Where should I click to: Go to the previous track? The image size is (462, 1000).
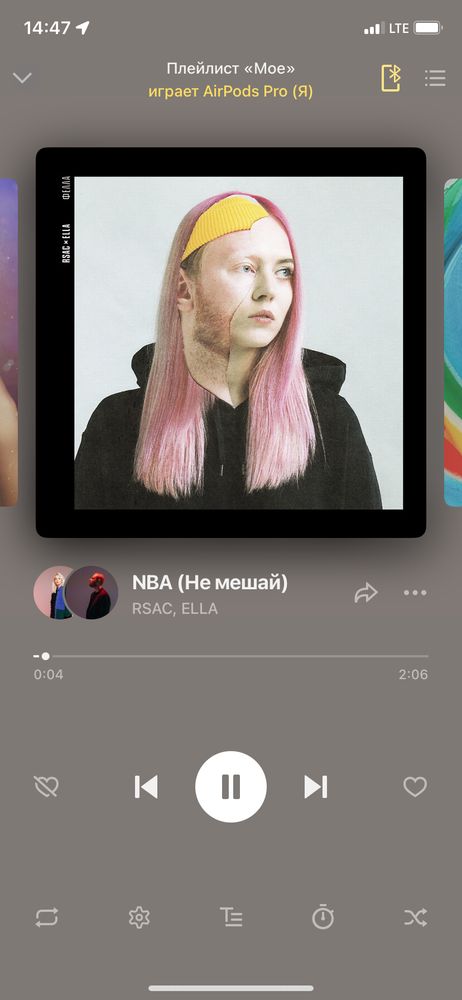click(x=146, y=787)
